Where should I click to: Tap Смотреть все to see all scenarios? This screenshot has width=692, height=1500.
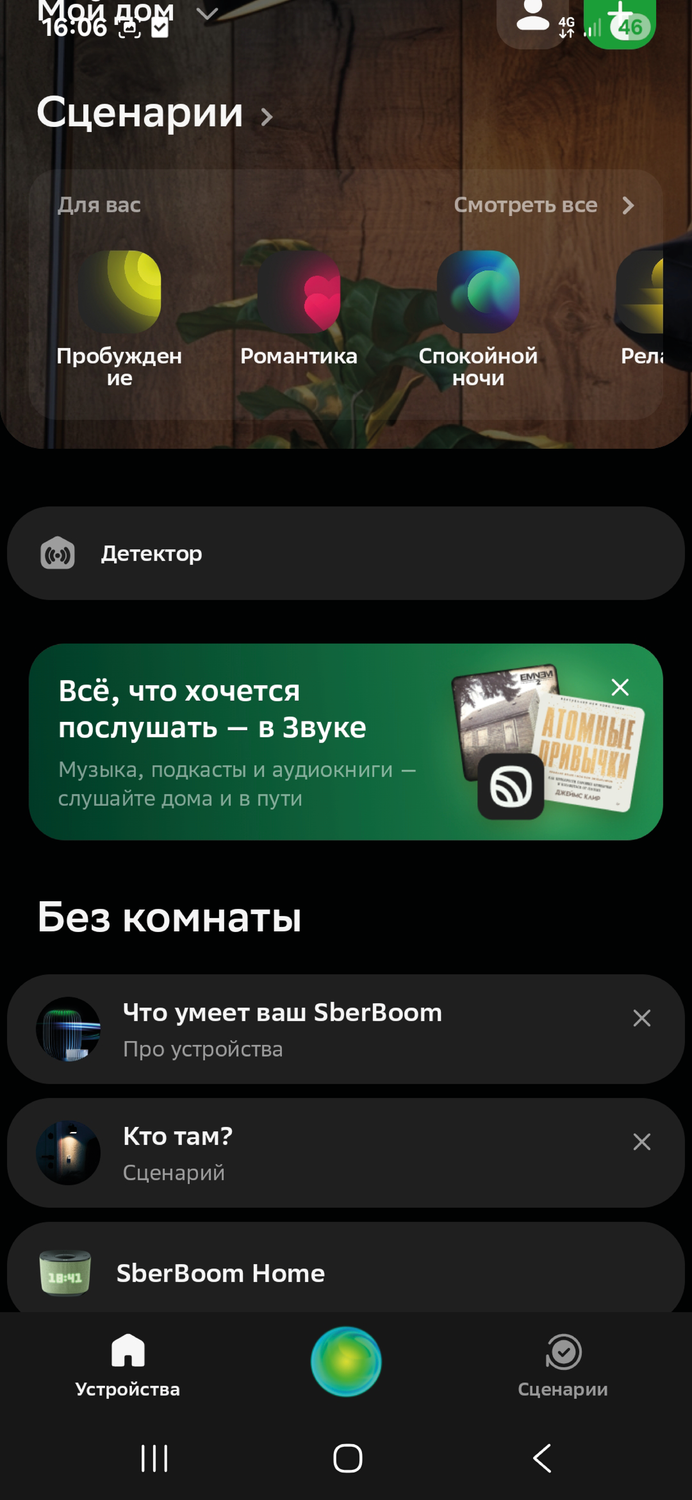(x=543, y=205)
